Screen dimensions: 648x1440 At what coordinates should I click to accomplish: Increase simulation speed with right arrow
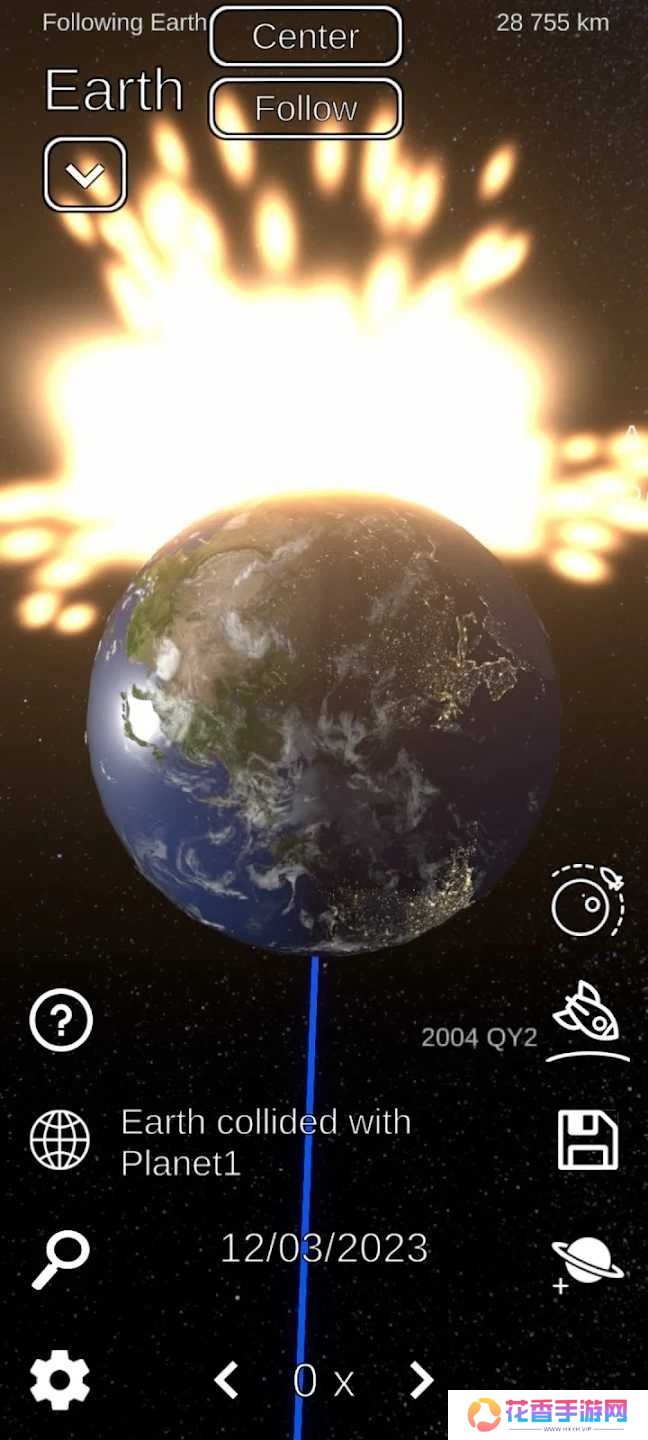pyautogui.click(x=422, y=1381)
